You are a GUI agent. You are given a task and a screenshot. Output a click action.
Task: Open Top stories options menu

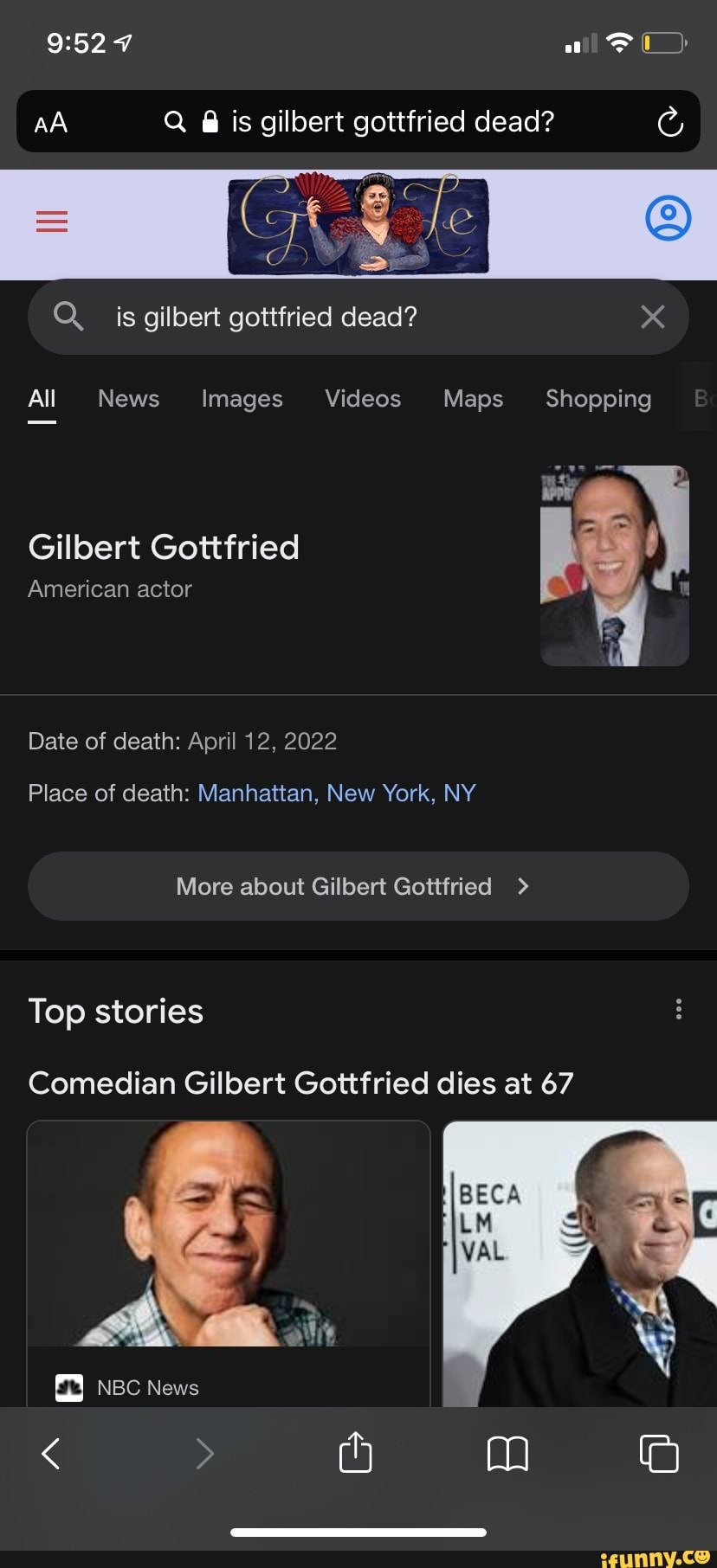click(679, 1008)
